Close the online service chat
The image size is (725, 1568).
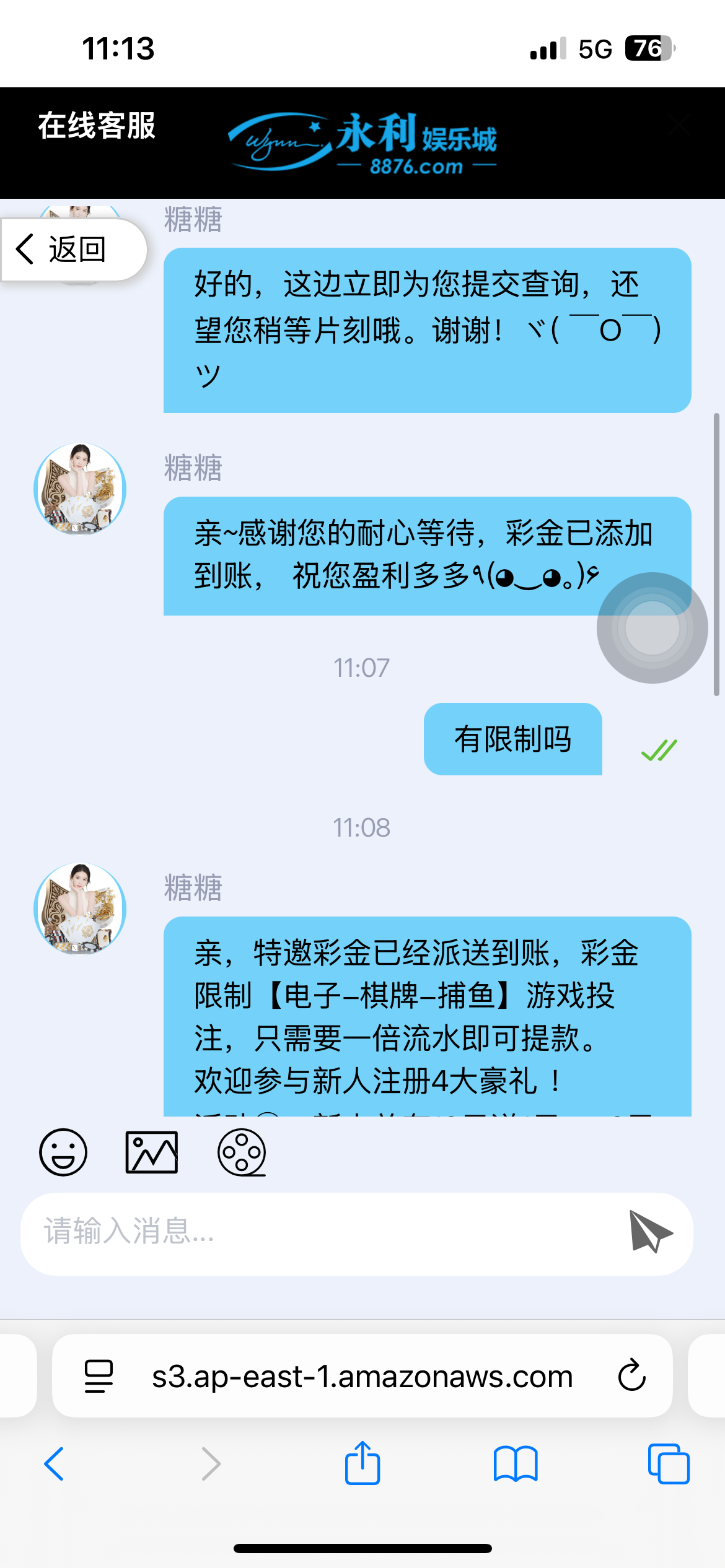(x=680, y=126)
